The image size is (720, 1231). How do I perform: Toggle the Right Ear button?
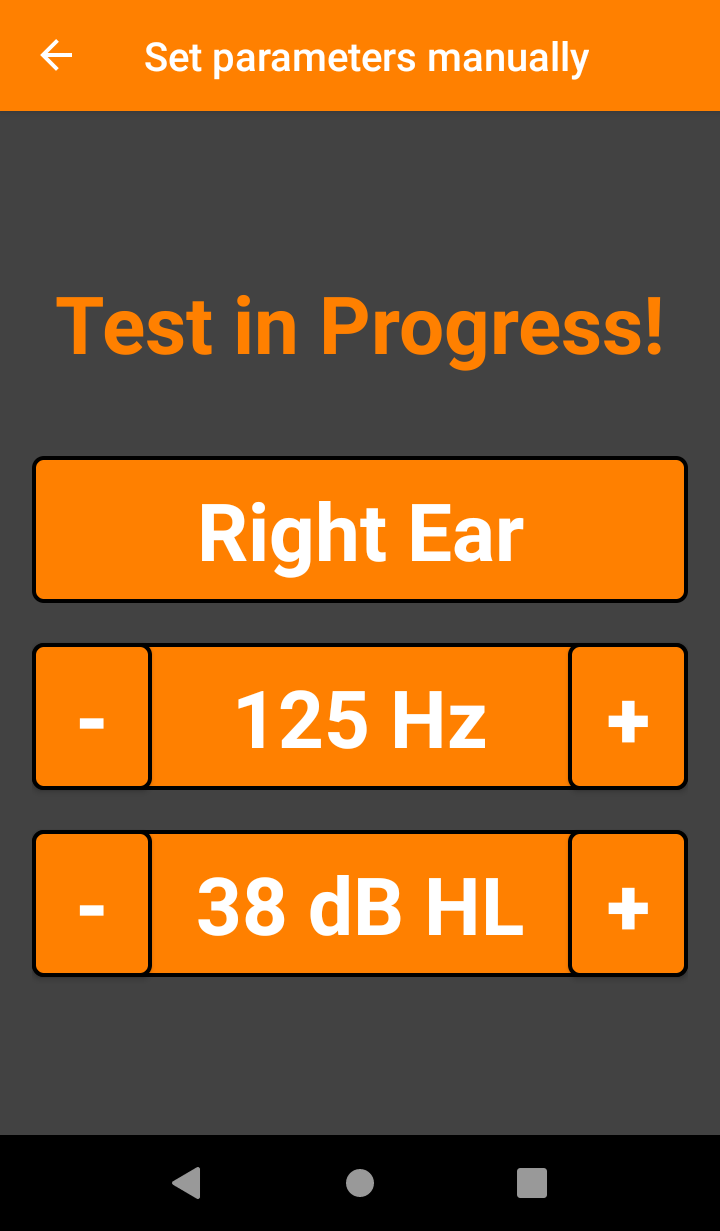[x=360, y=530]
